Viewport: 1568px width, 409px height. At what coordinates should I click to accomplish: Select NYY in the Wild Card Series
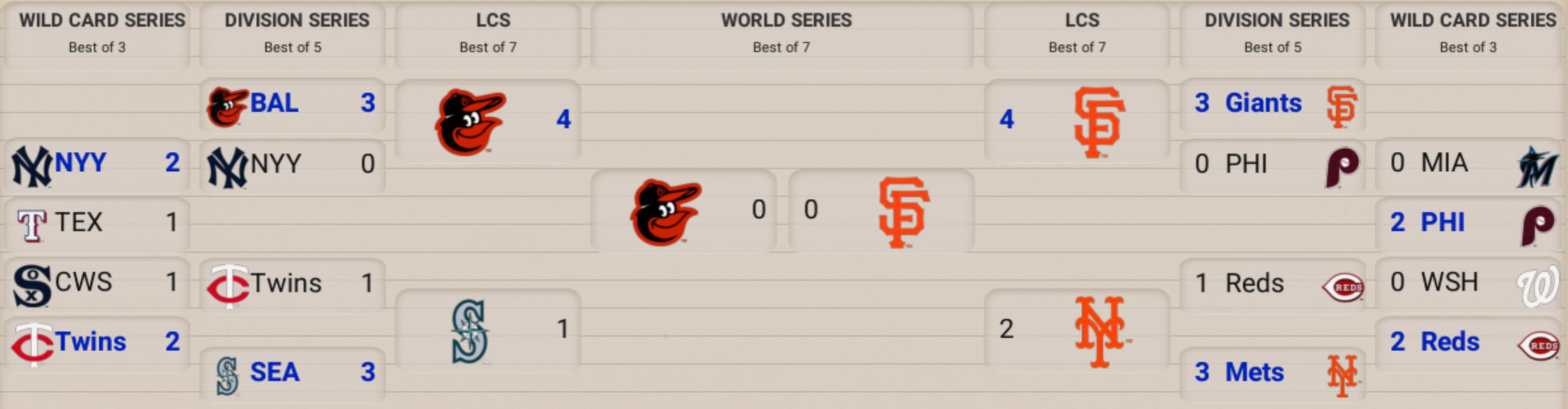pos(97,164)
